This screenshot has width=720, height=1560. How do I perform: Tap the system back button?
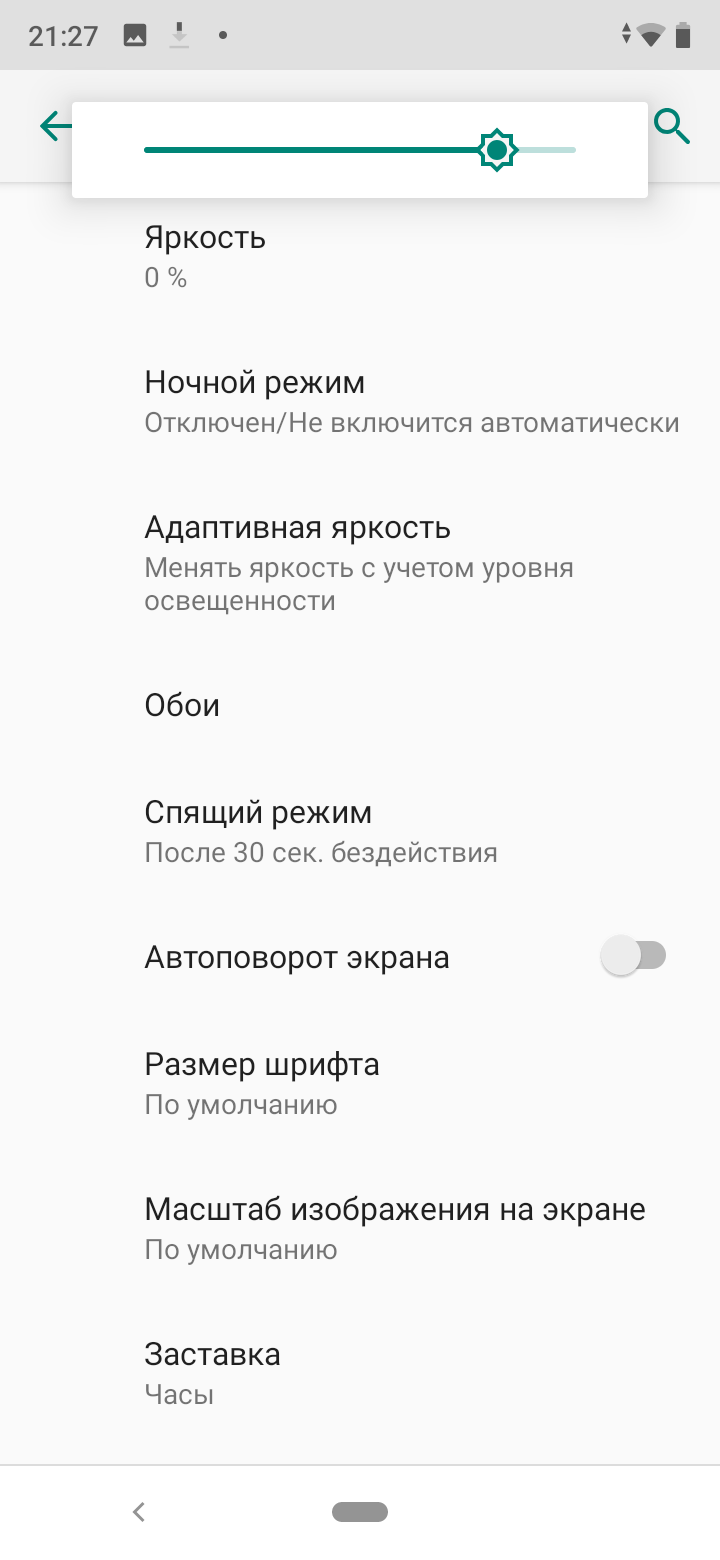(x=139, y=1512)
